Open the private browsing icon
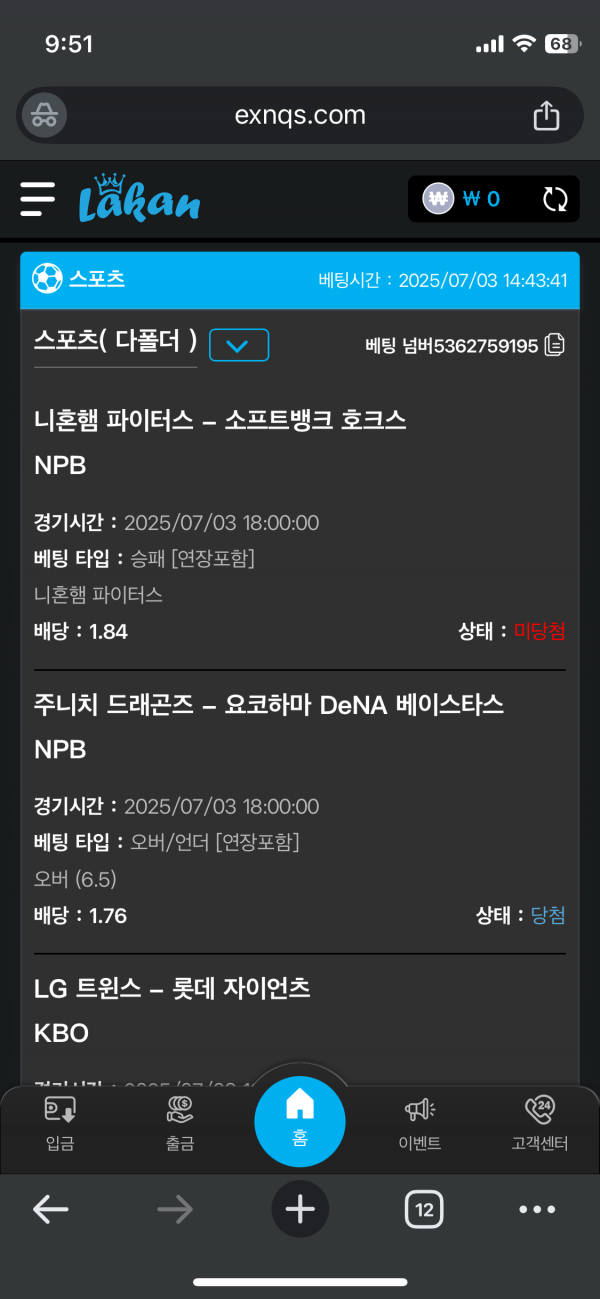 (44, 116)
